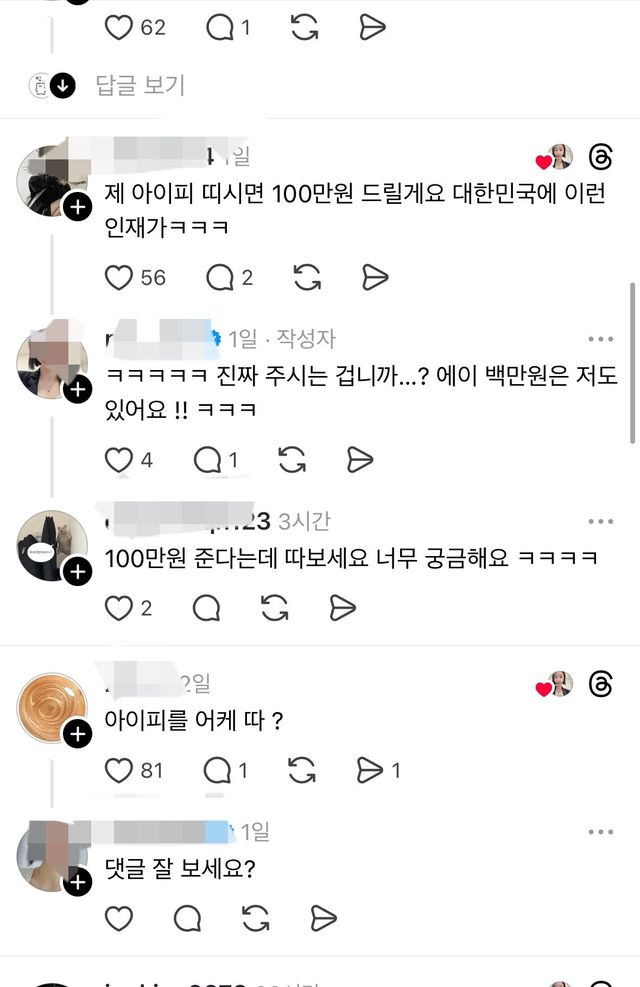640x987 pixels.
Task: Like the reply 댓글 잘 보세요?
Action: [120, 918]
